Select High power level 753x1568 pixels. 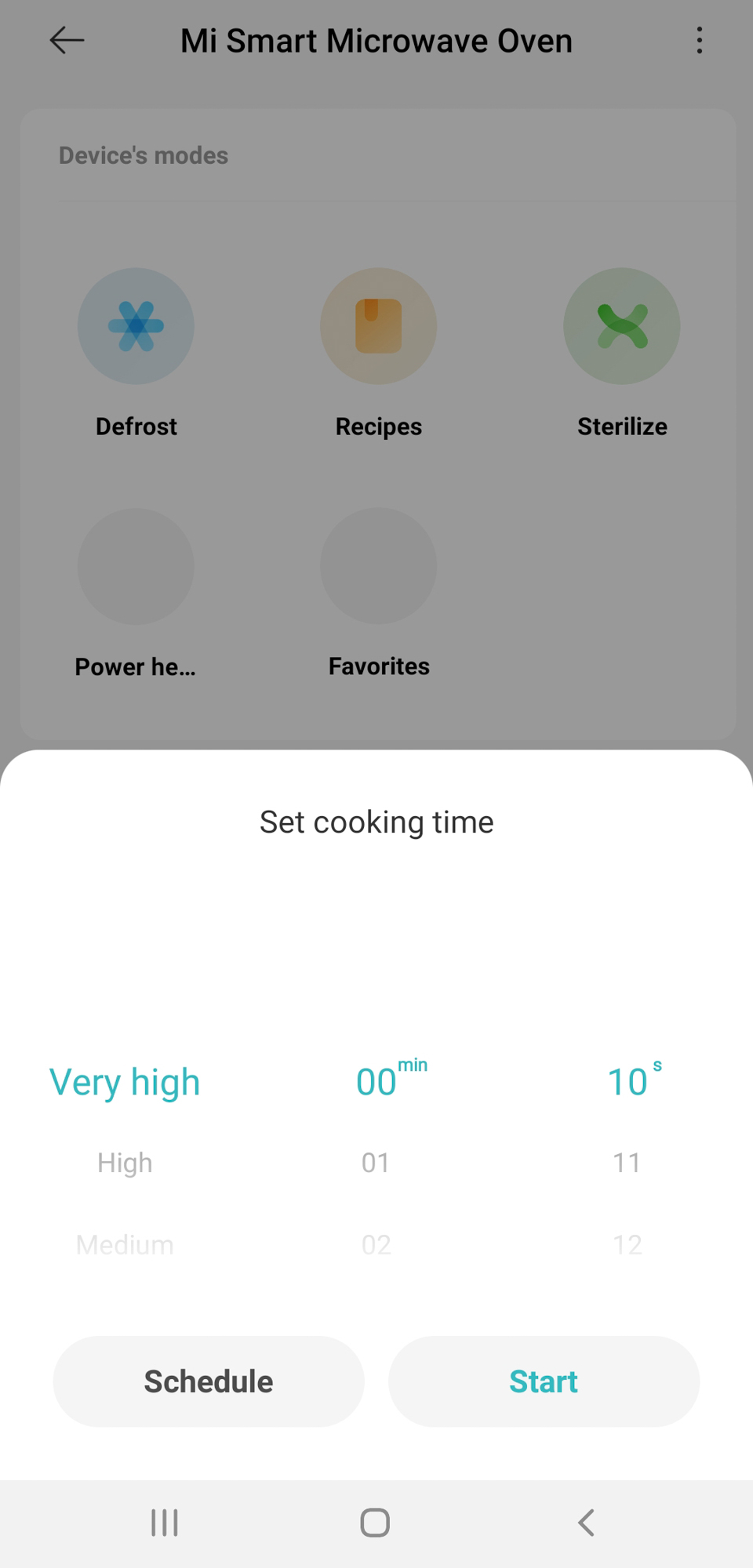coord(125,1163)
